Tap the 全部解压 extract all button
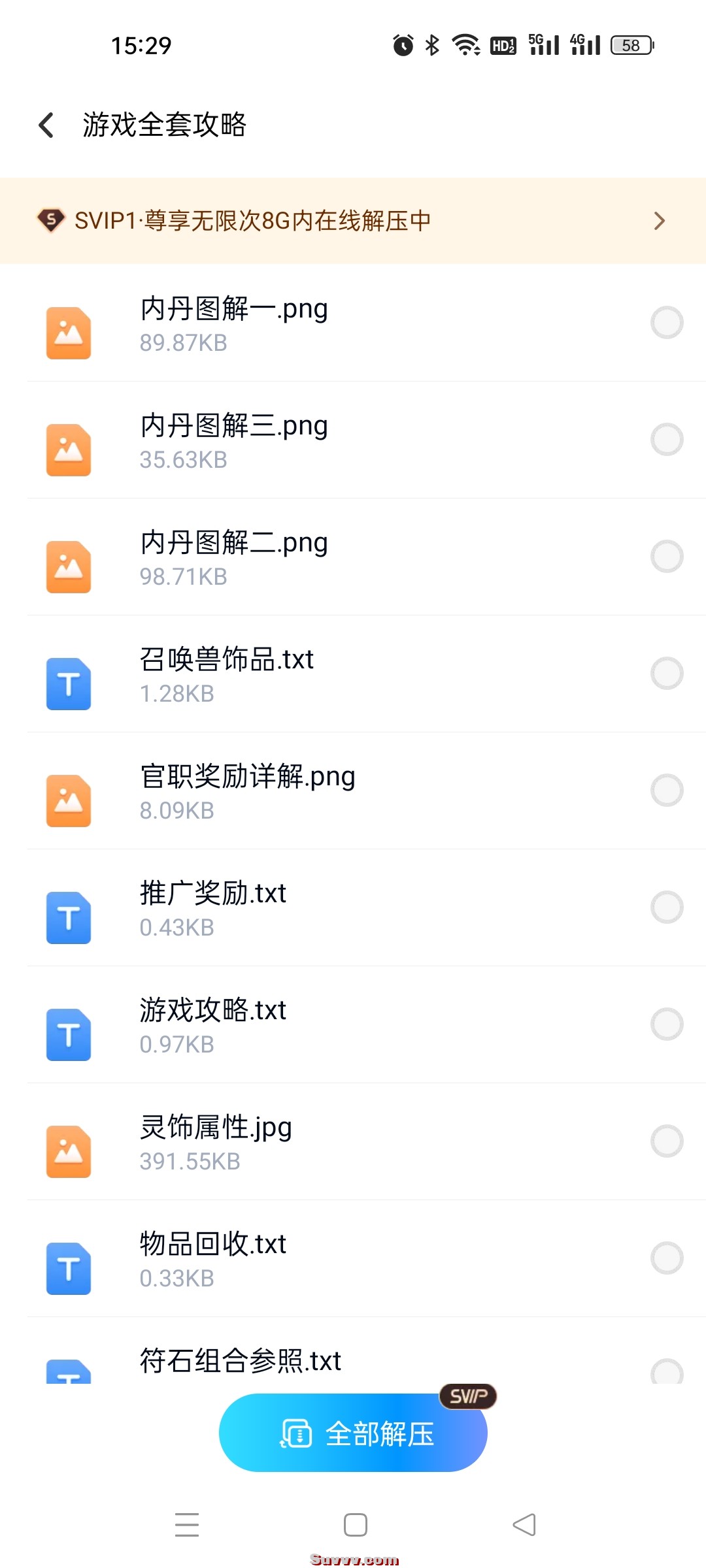This screenshot has height=1568, width=706. point(353,1432)
